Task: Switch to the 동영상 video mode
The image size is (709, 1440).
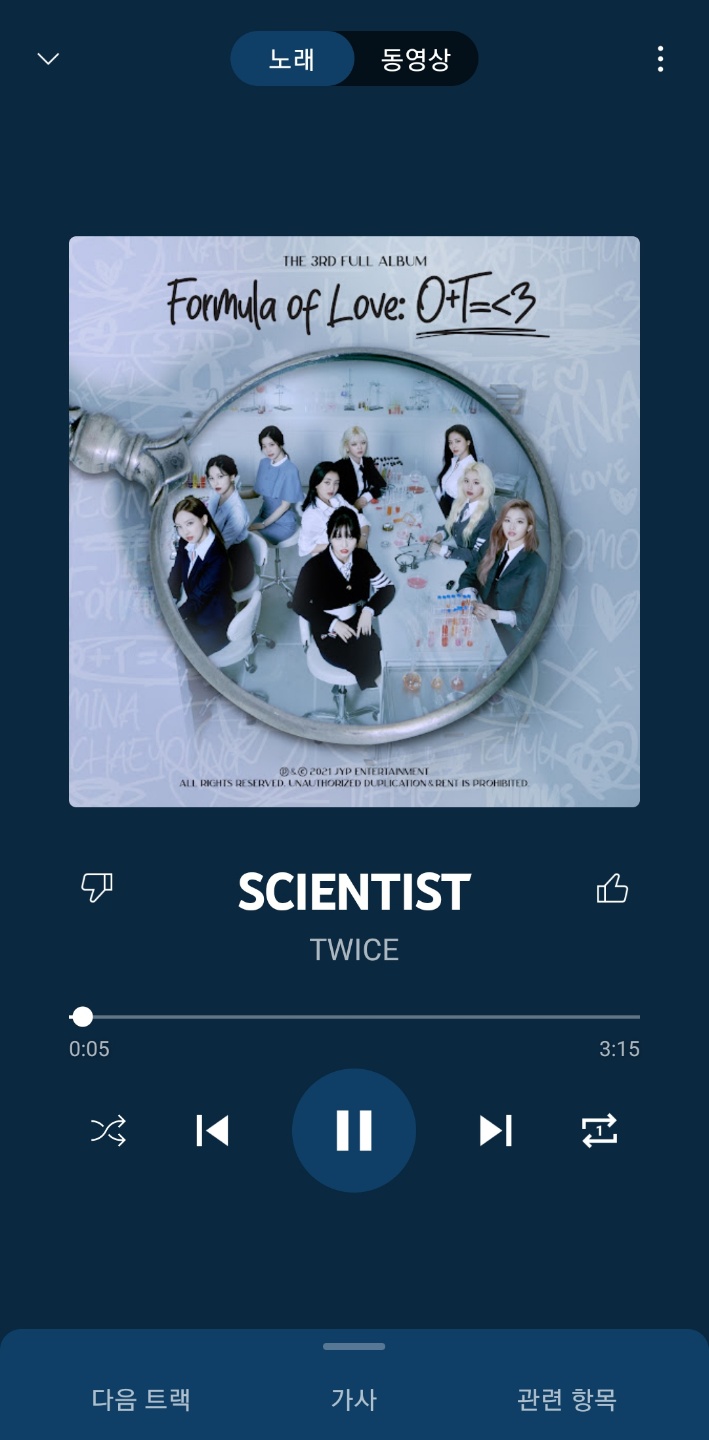Action: pos(415,59)
